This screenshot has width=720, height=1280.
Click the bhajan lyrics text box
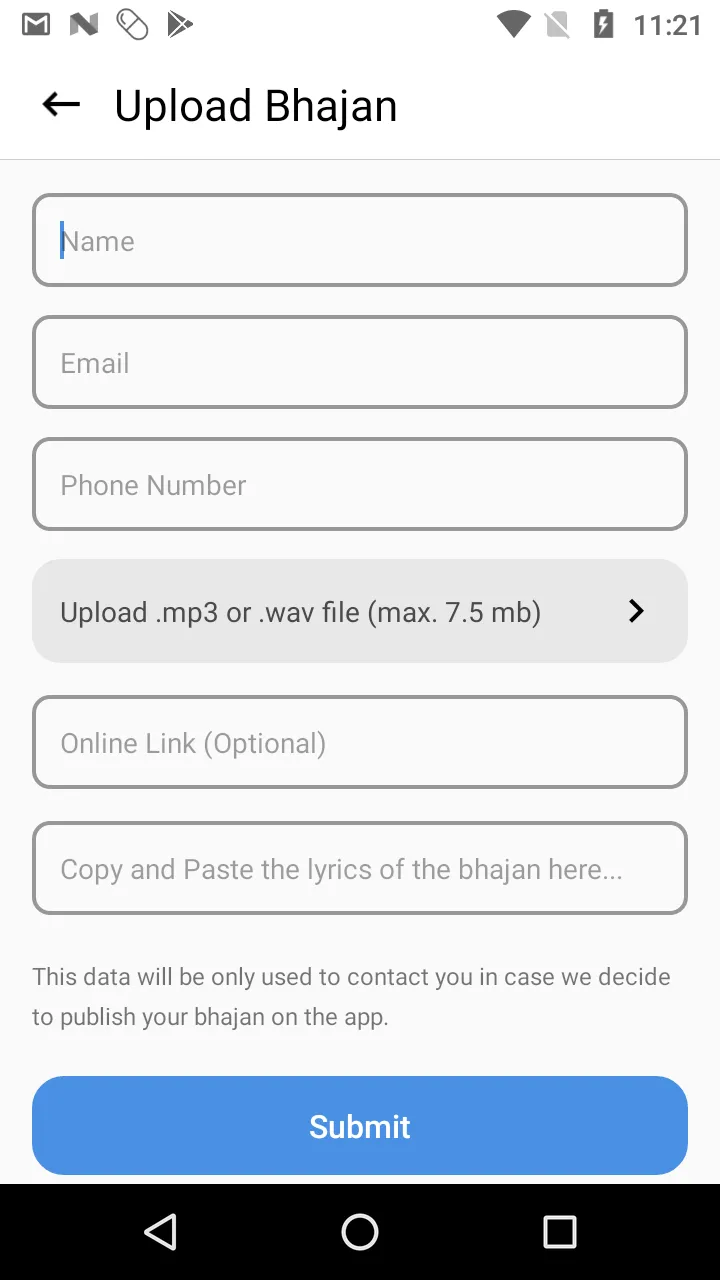pyautogui.click(x=360, y=868)
